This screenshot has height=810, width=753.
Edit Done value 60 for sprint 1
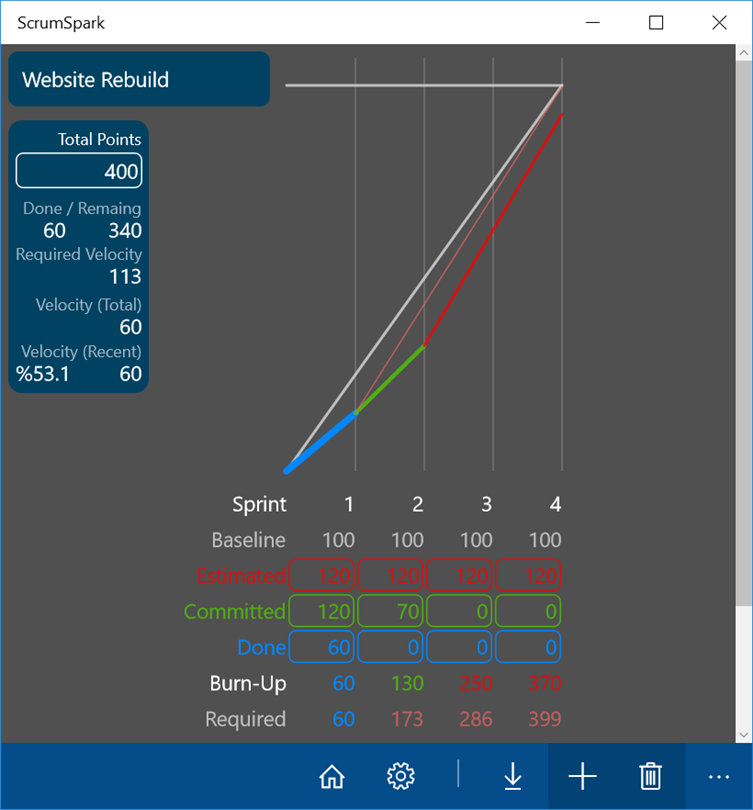point(323,647)
